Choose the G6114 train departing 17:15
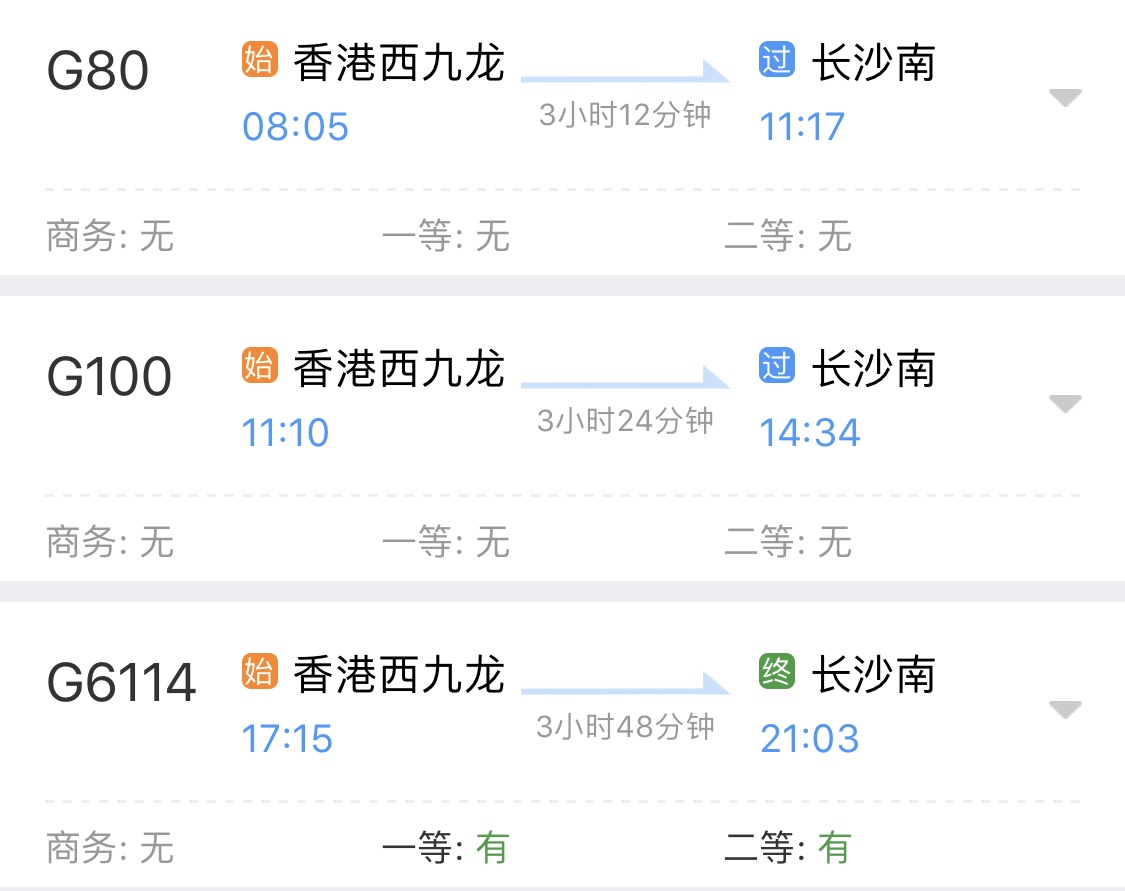Image resolution: width=1125 pixels, height=891 pixels. [121, 684]
